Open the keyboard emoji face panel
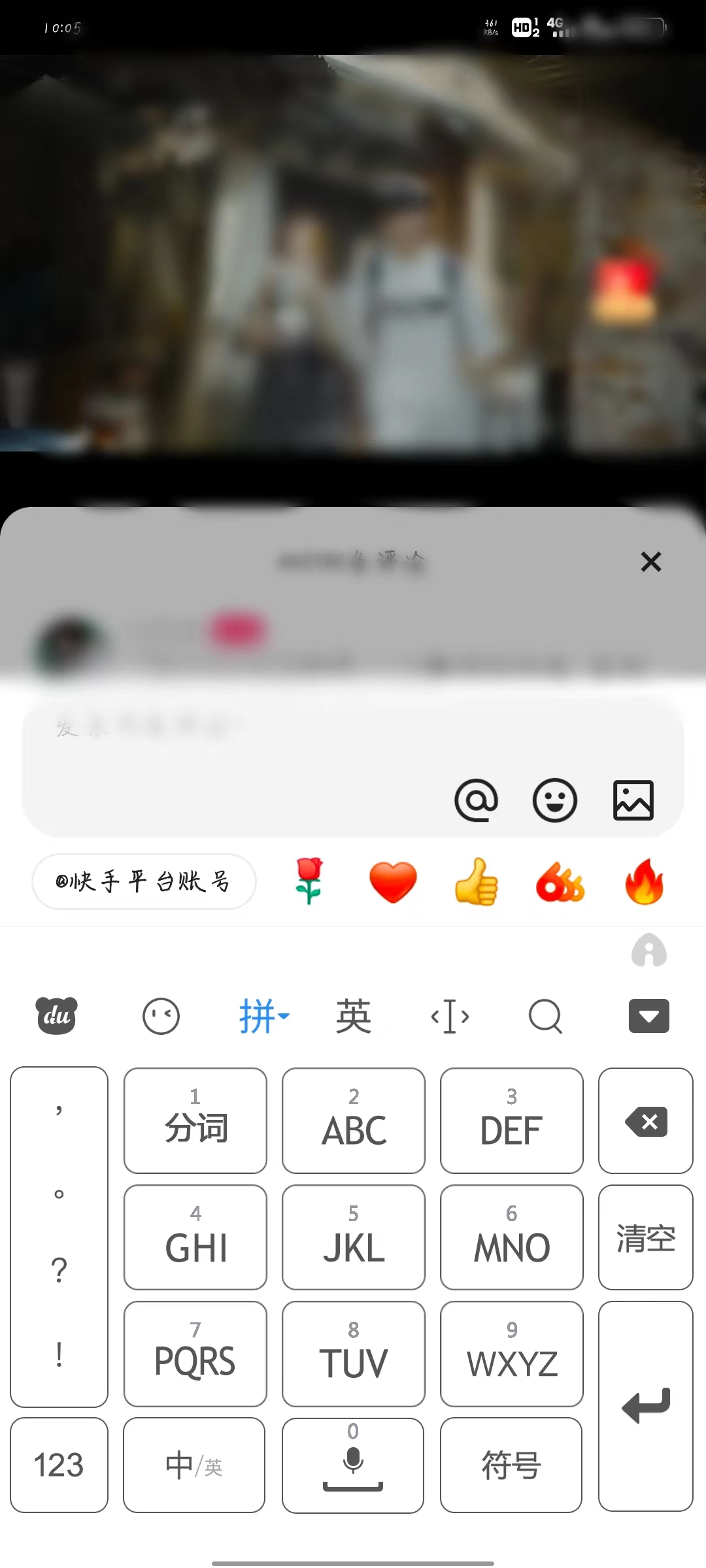This screenshot has width=706, height=1568. (x=161, y=1017)
